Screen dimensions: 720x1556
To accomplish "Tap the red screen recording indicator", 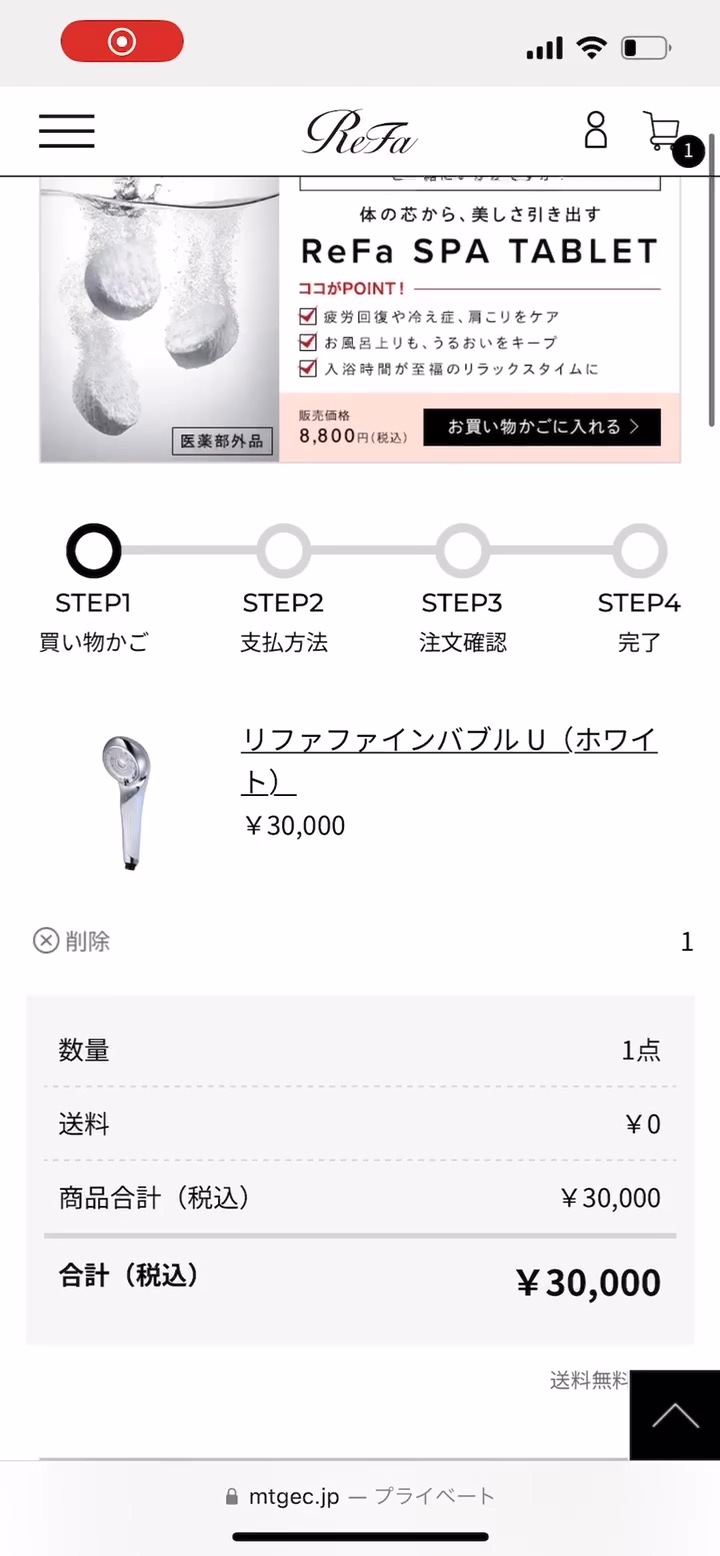I will (x=122, y=42).
